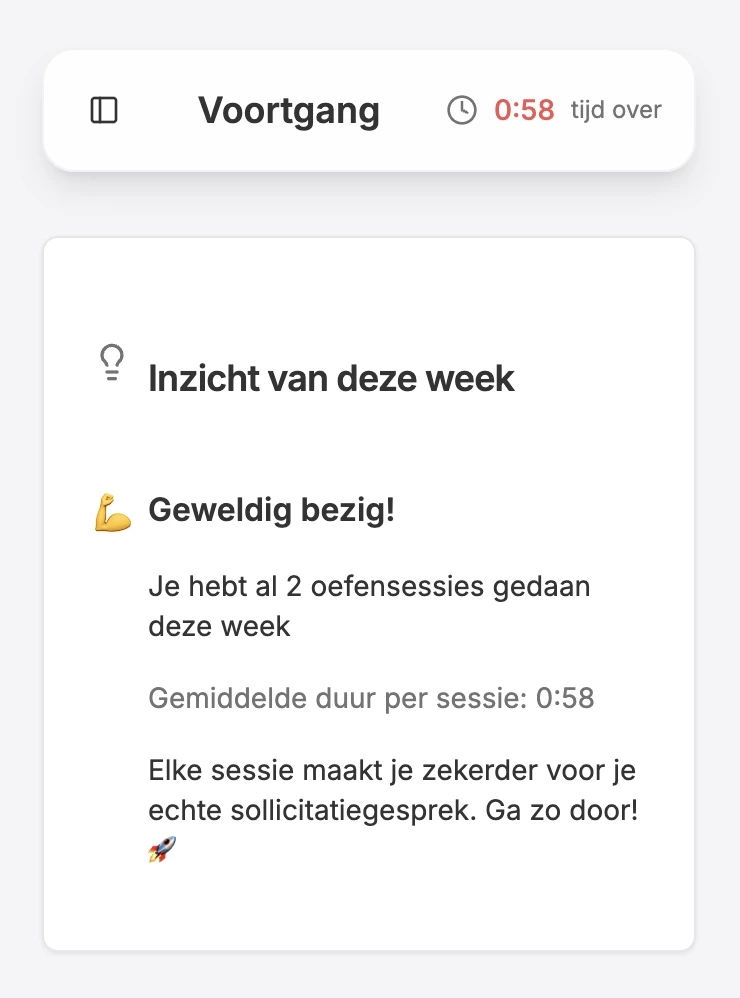Expand the insight card details
This screenshot has width=740, height=998.
pyautogui.click(x=370, y=590)
